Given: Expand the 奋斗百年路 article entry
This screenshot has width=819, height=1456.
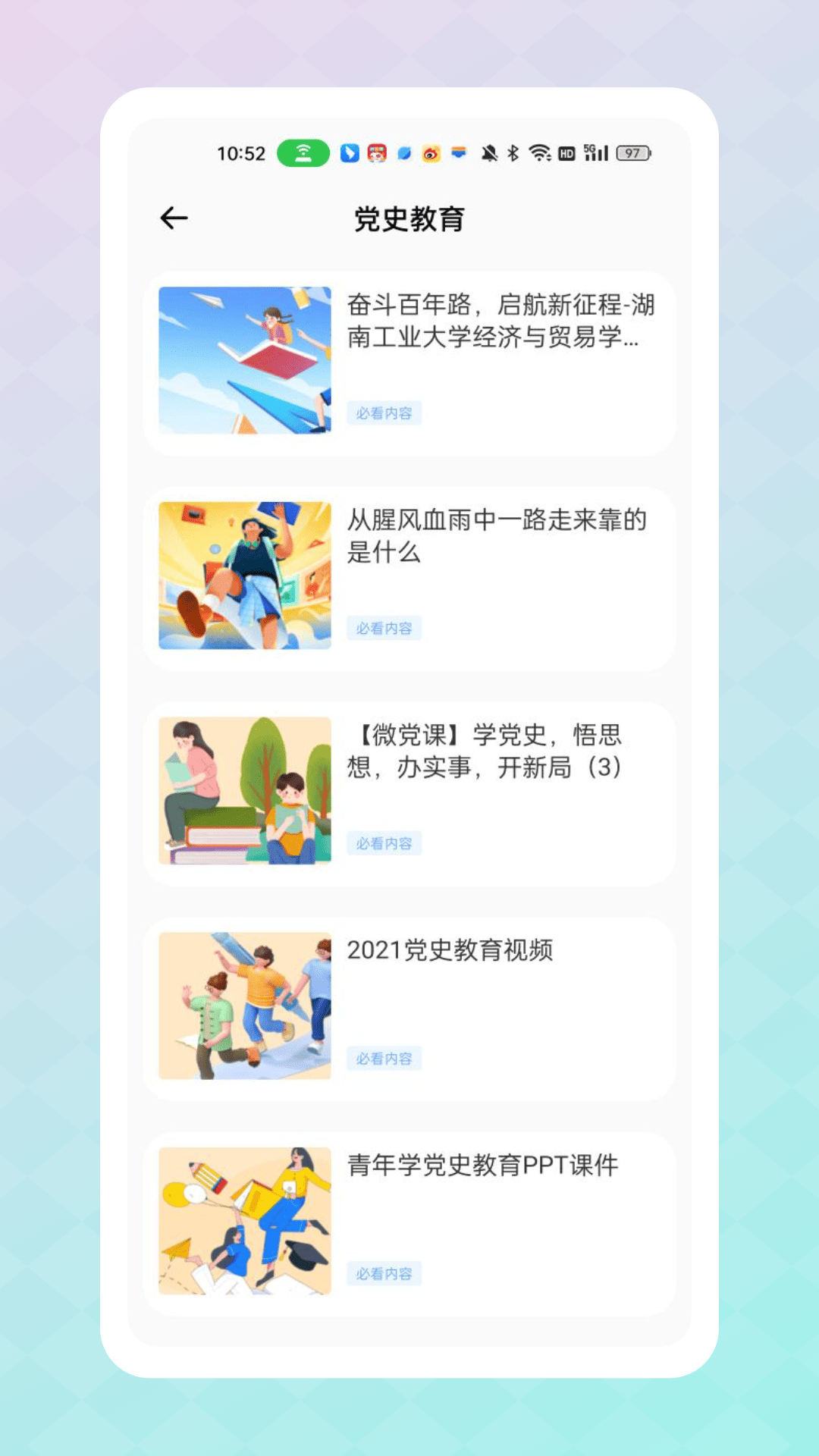Looking at the screenshot, I should click(x=409, y=360).
